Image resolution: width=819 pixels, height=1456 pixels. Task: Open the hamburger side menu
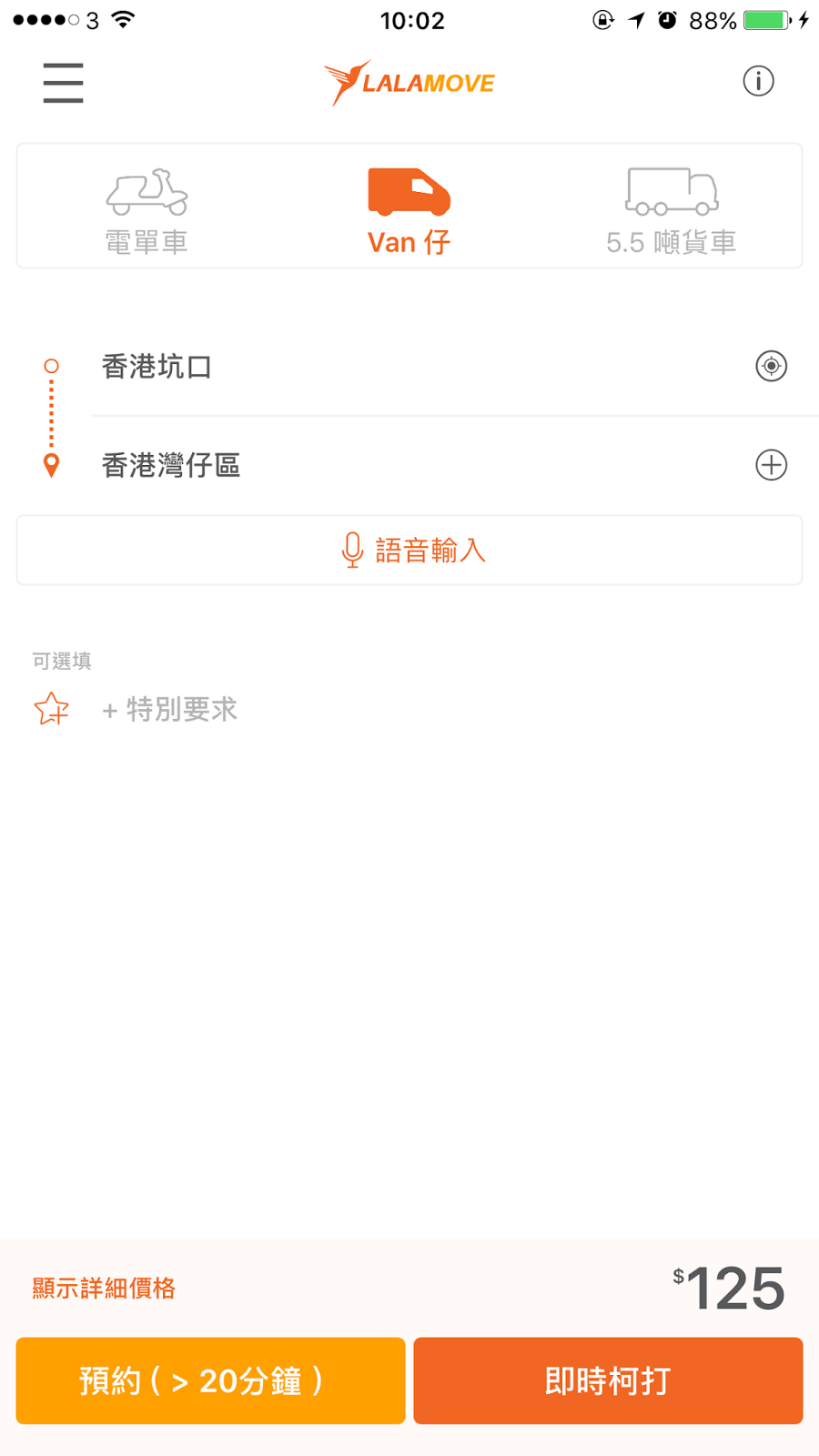(63, 83)
